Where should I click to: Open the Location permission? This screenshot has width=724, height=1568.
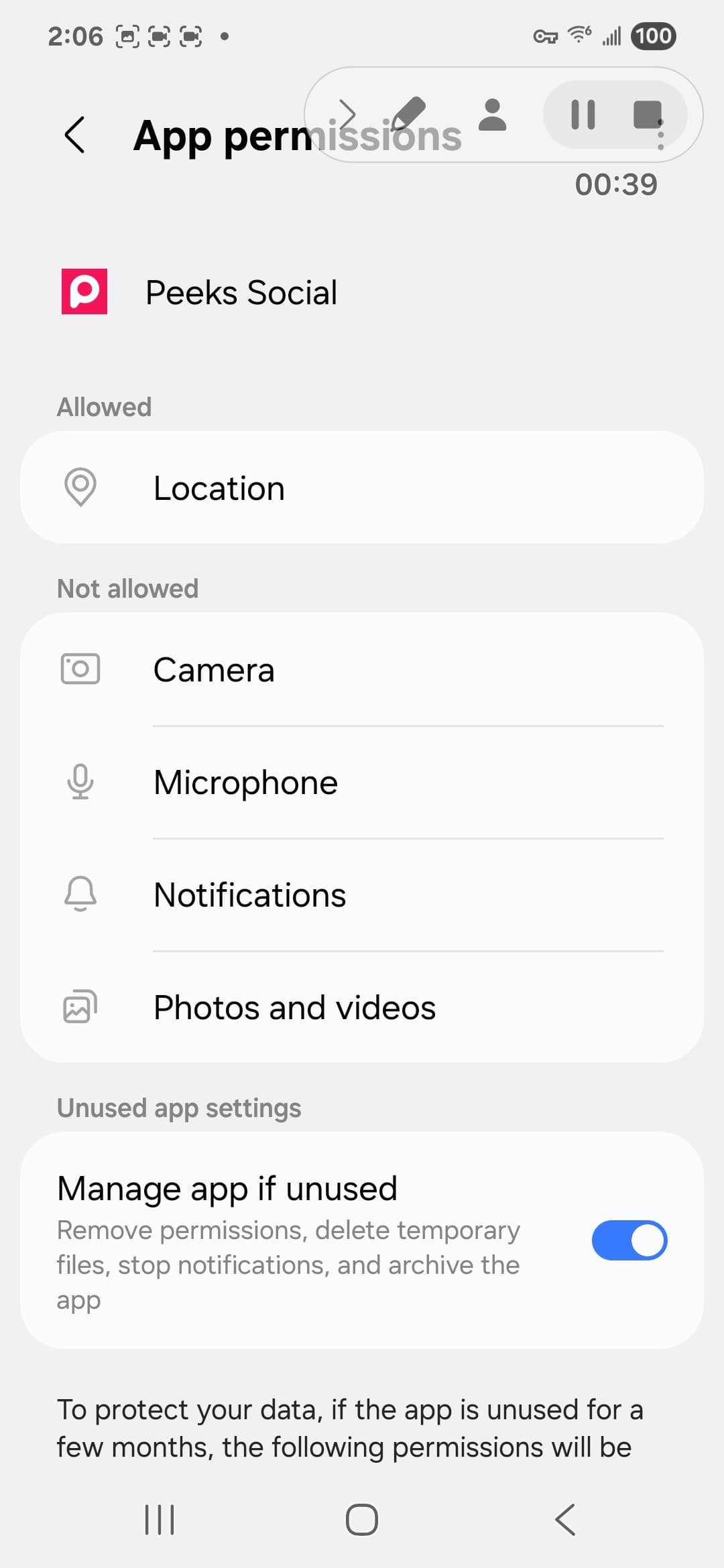click(362, 487)
